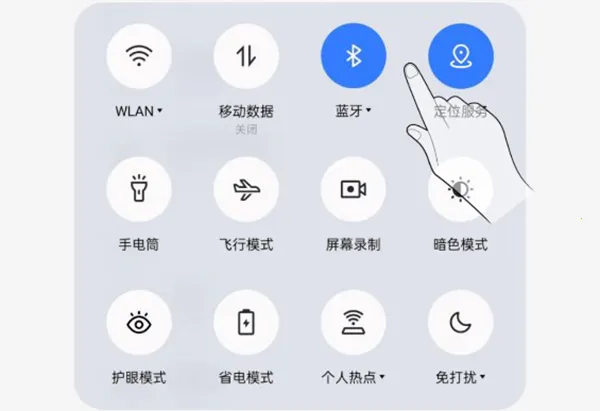Enable 飞行模式 airplane mode
The height and width of the screenshot is (411, 600).
pyautogui.click(x=246, y=189)
